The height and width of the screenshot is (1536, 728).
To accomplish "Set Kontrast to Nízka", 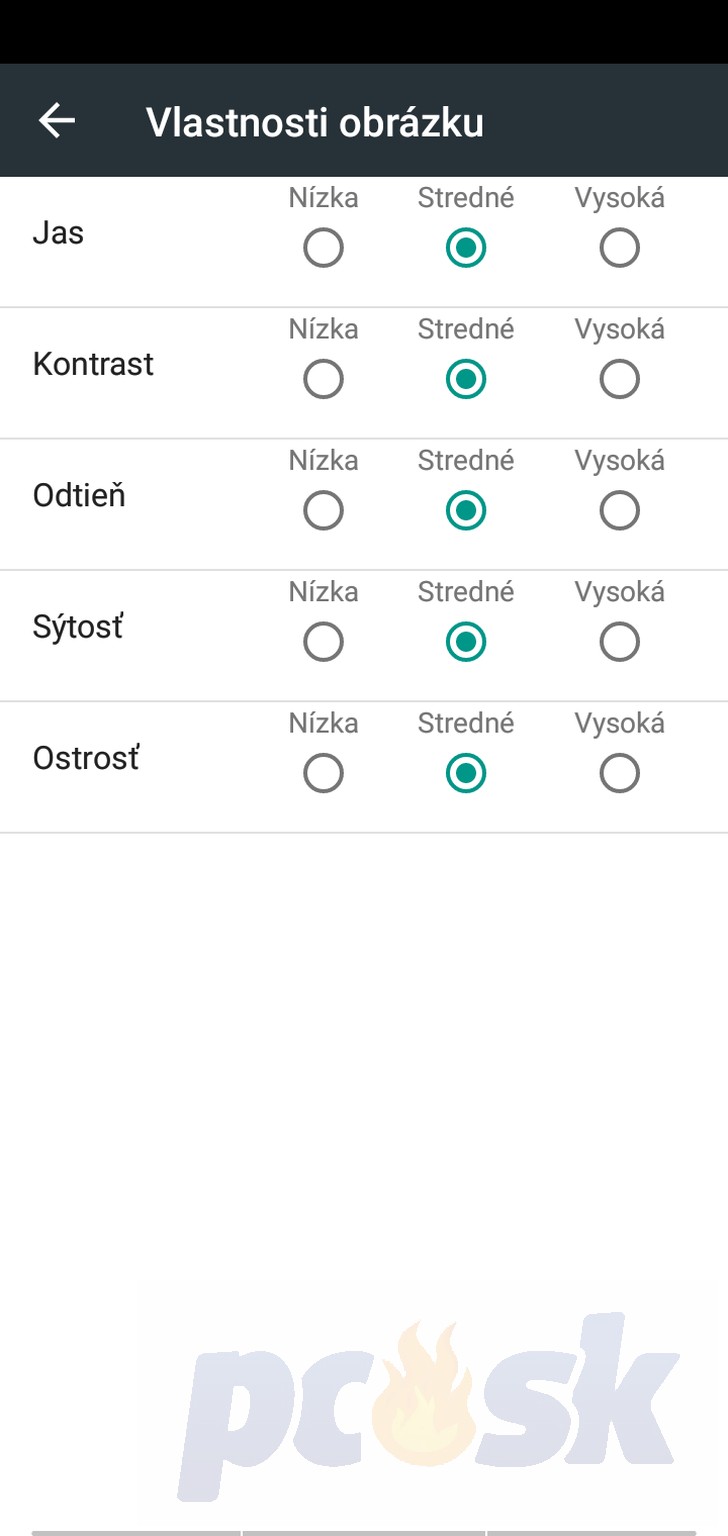I will point(323,379).
